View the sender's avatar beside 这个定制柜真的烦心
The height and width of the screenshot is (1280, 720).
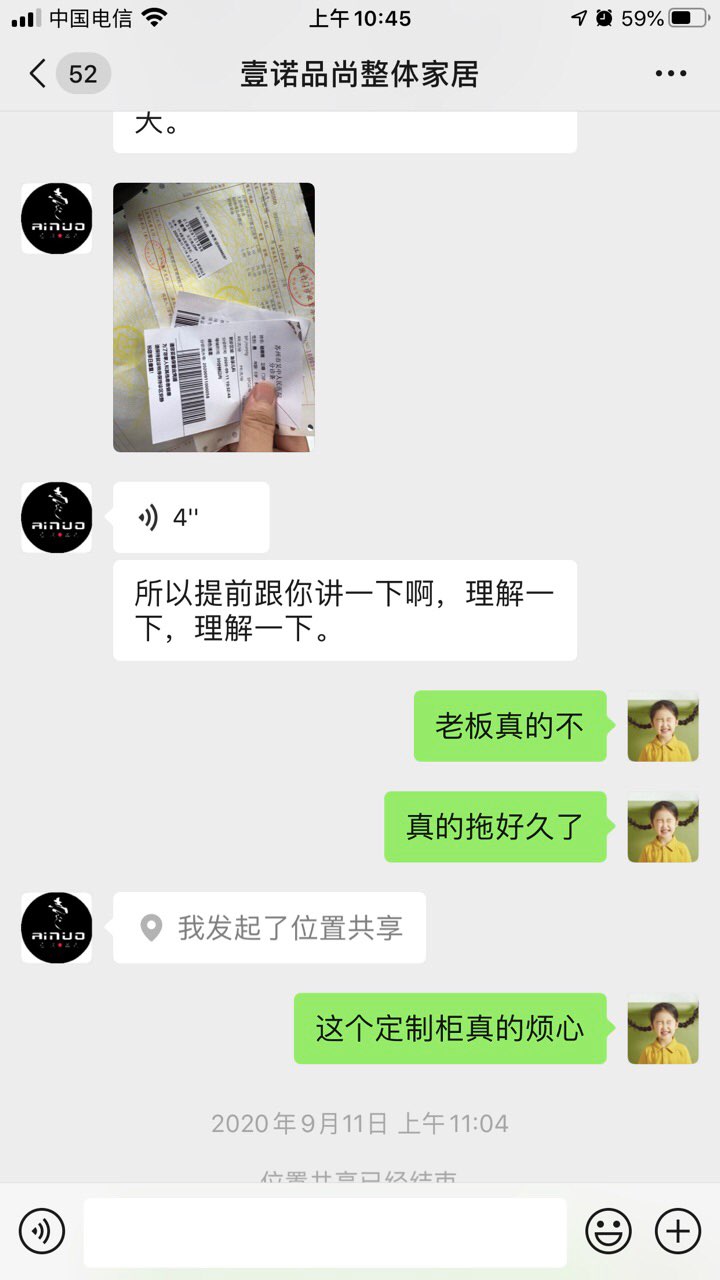coord(662,1028)
